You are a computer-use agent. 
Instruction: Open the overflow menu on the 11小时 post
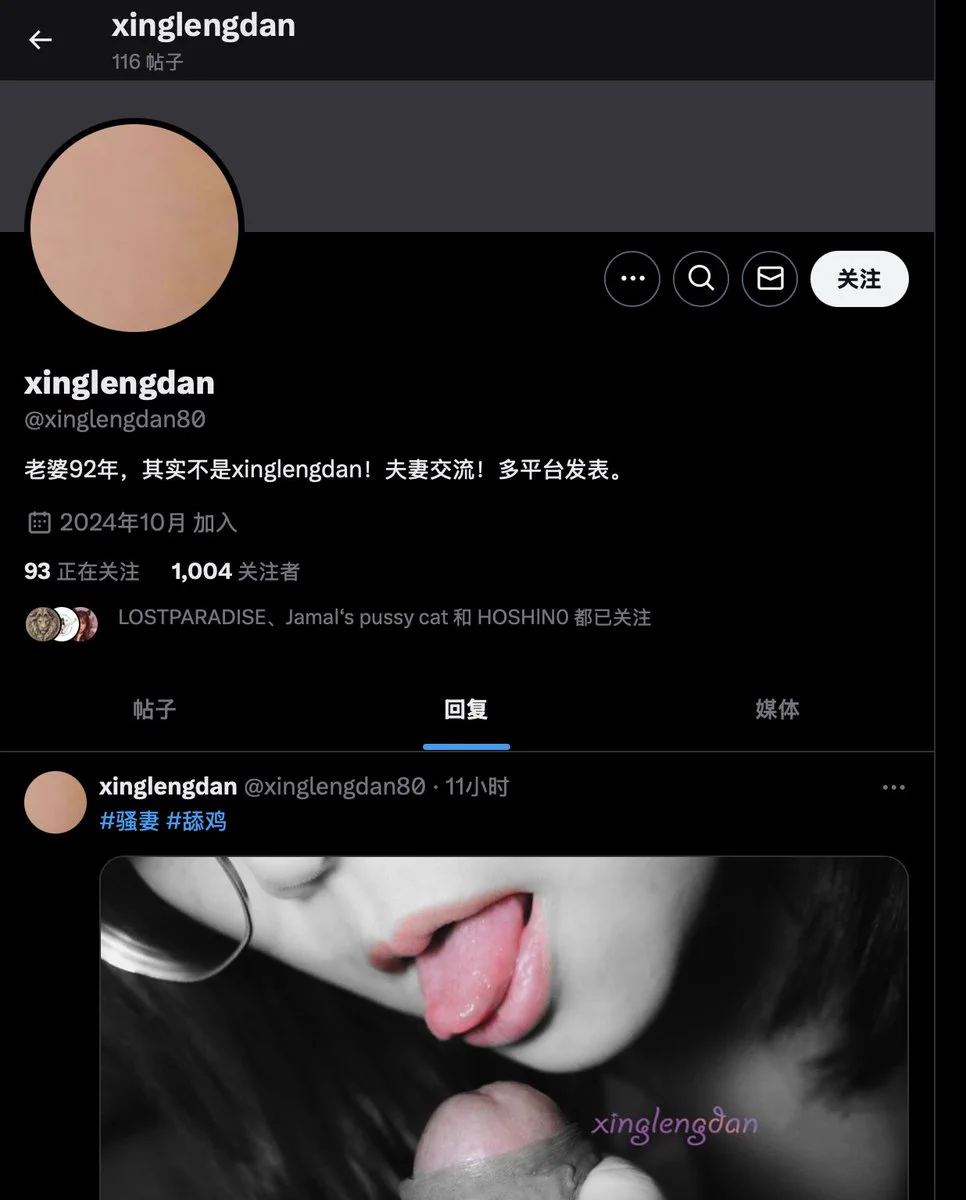893,788
